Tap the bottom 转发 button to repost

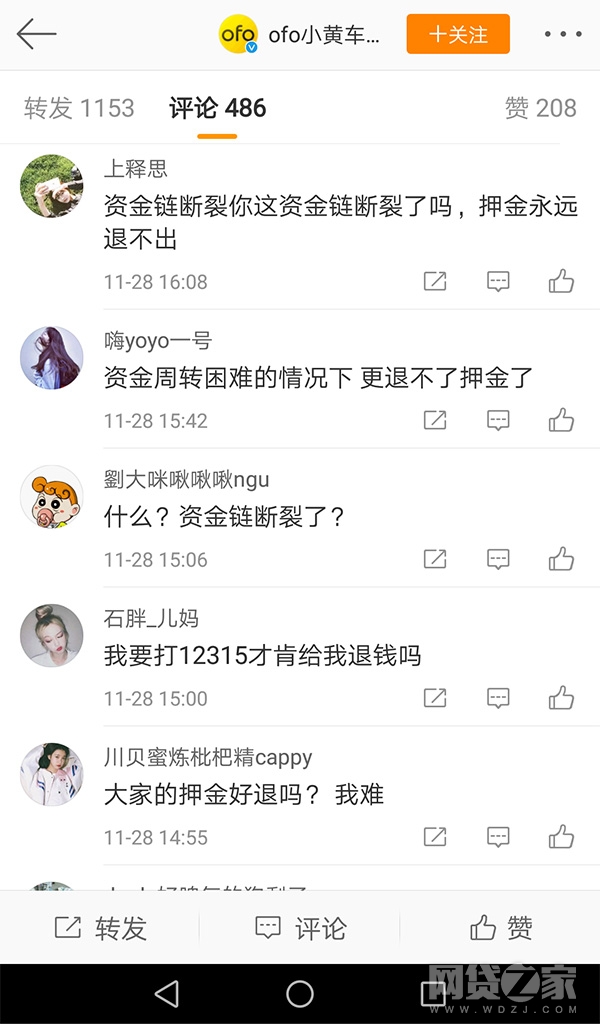(x=100, y=928)
